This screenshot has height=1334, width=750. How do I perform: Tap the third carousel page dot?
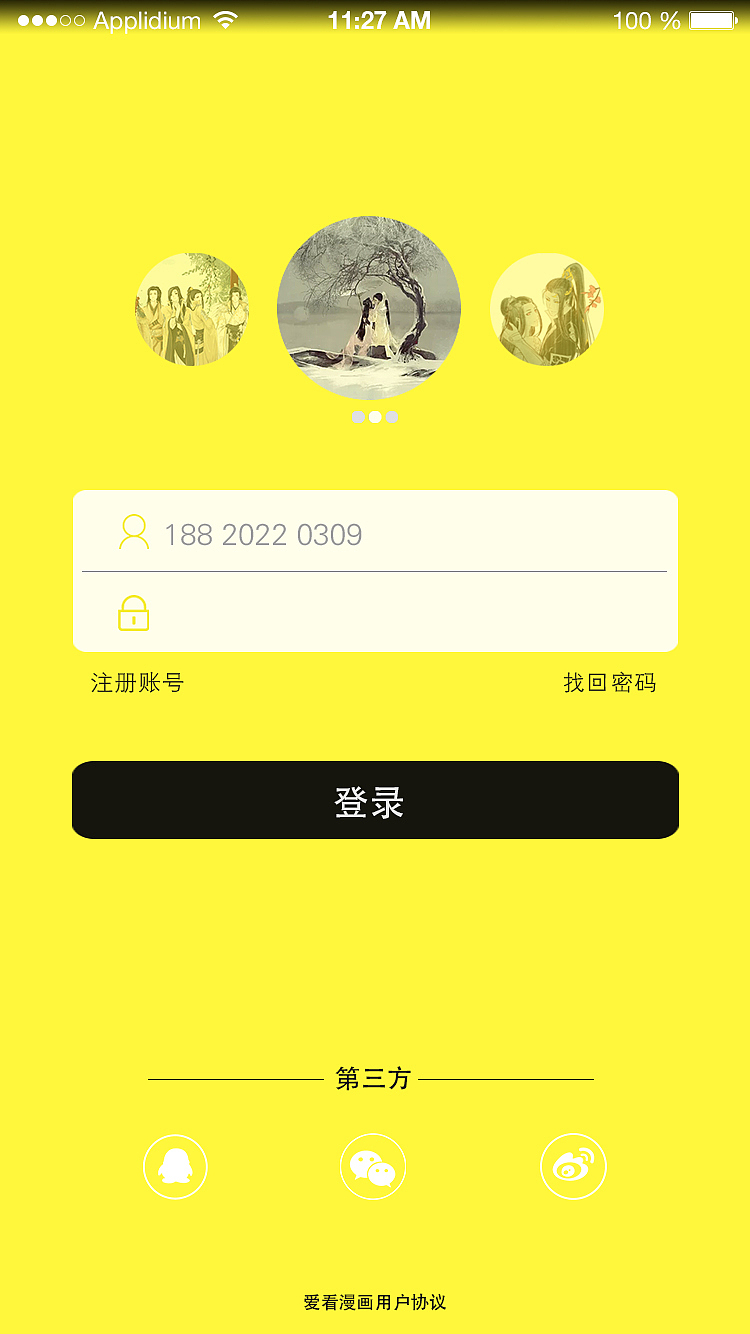[392, 418]
